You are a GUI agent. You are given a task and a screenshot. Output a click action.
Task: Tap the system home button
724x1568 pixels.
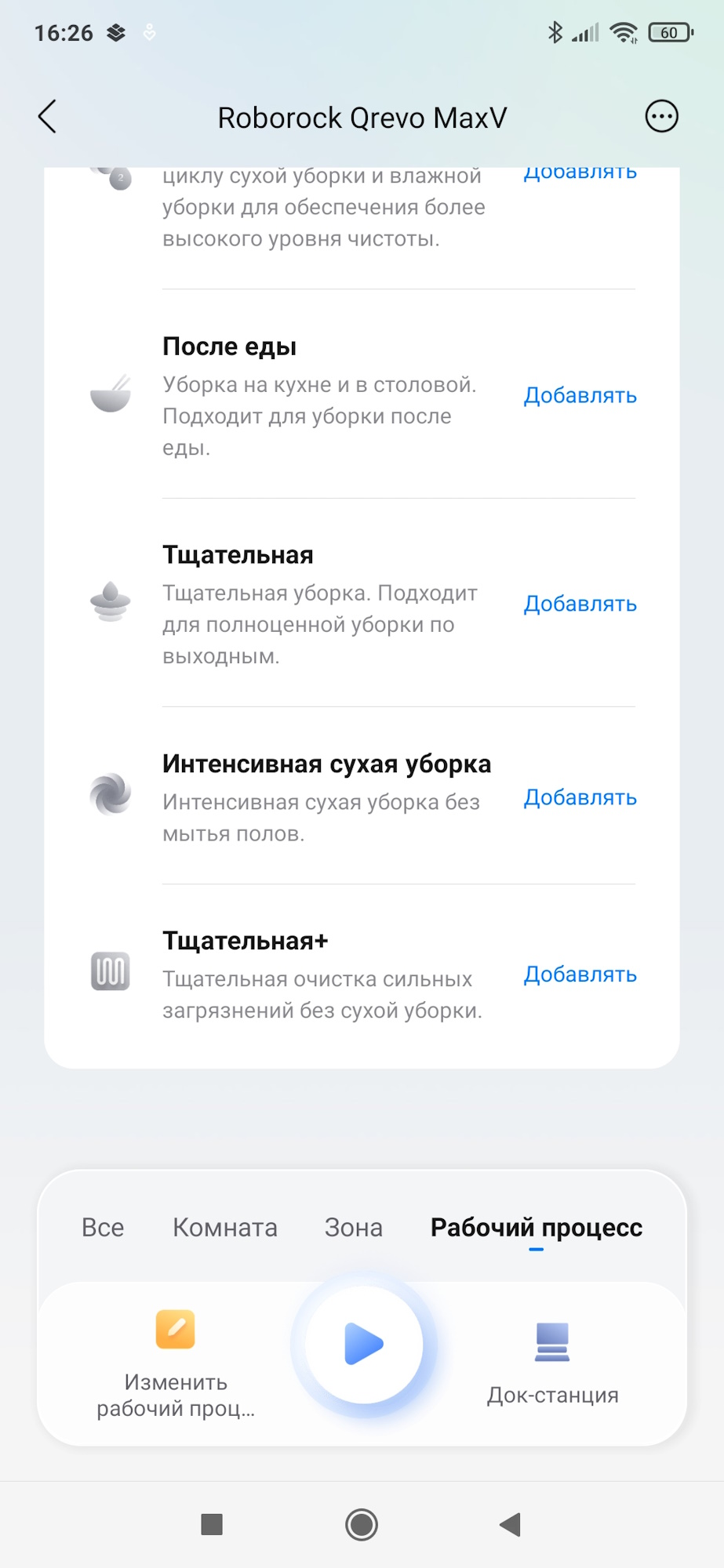[x=362, y=1525]
